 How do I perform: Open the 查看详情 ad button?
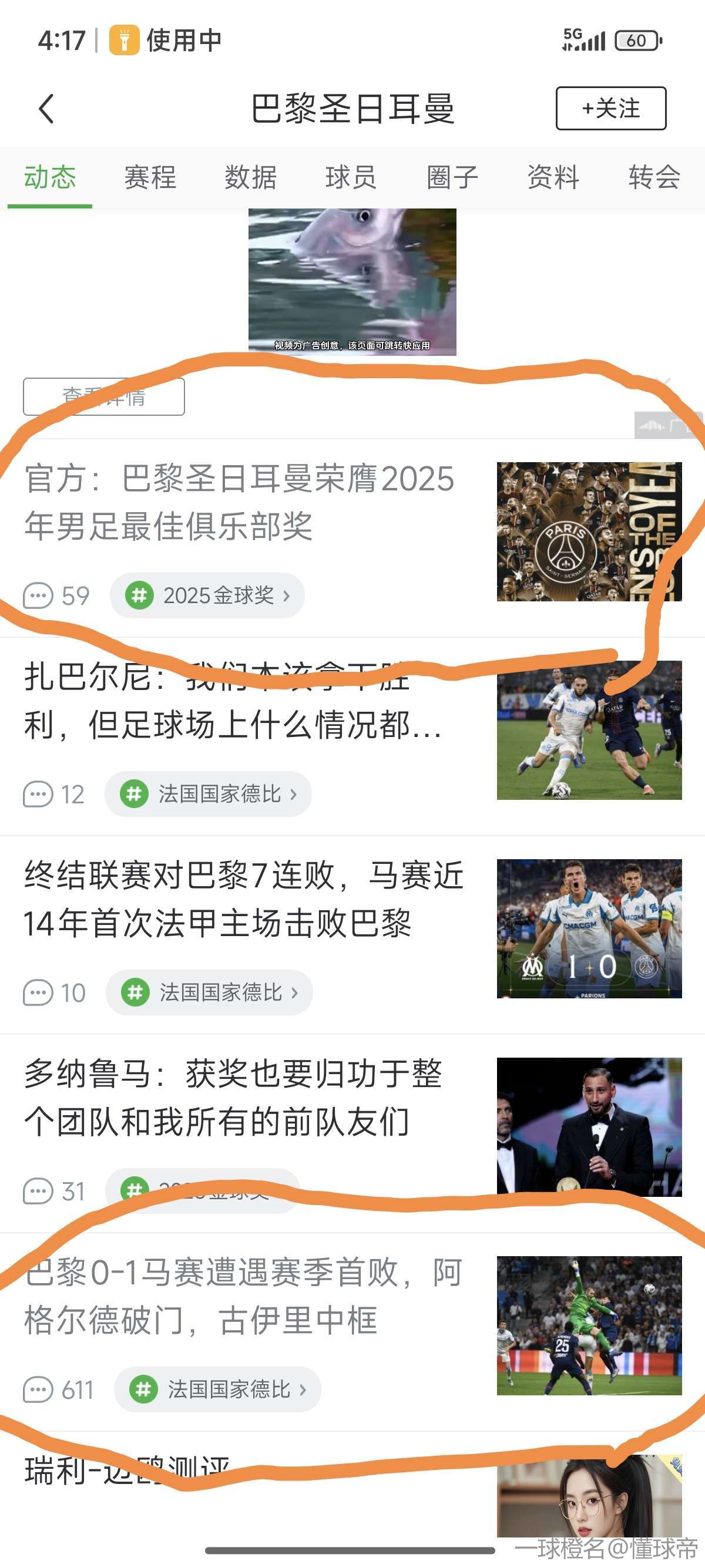pyautogui.click(x=103, y=397)
